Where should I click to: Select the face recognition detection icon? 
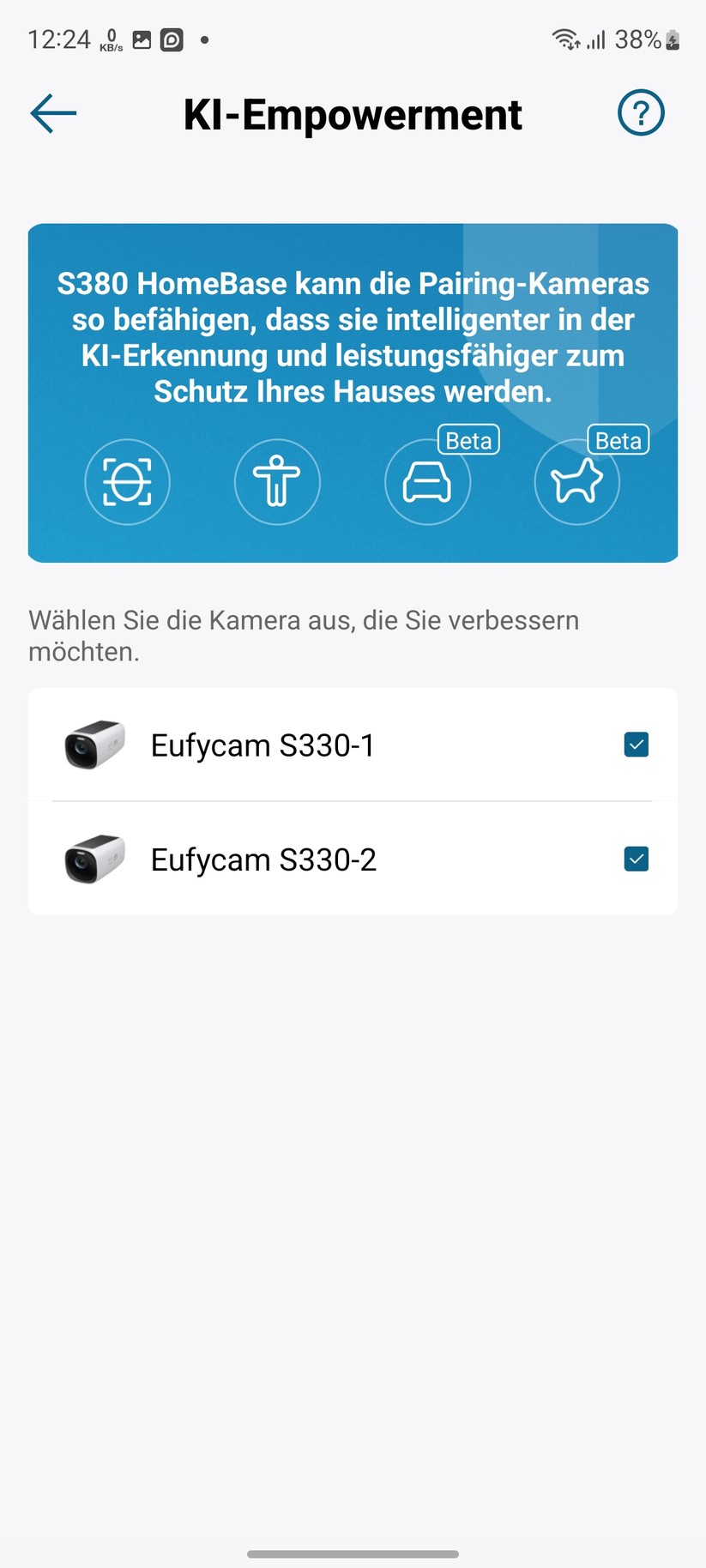[x=127, y=482]
